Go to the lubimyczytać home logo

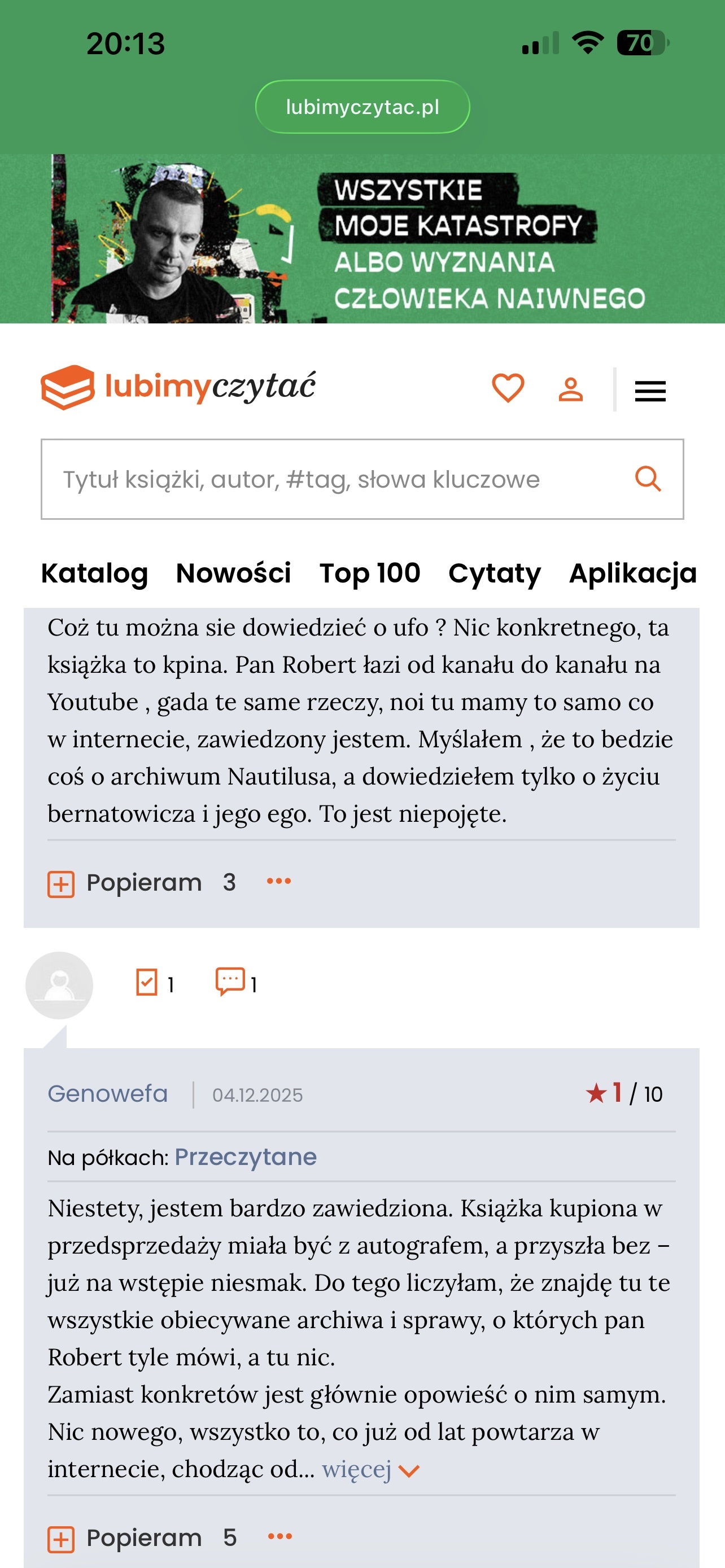[x=178, y=387]
